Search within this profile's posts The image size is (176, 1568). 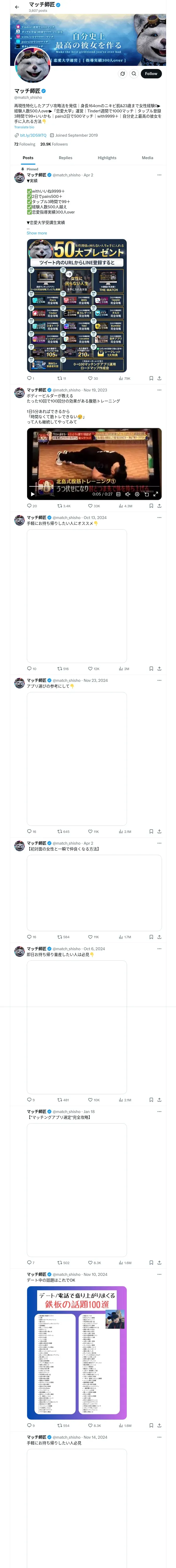coord(133,74)
